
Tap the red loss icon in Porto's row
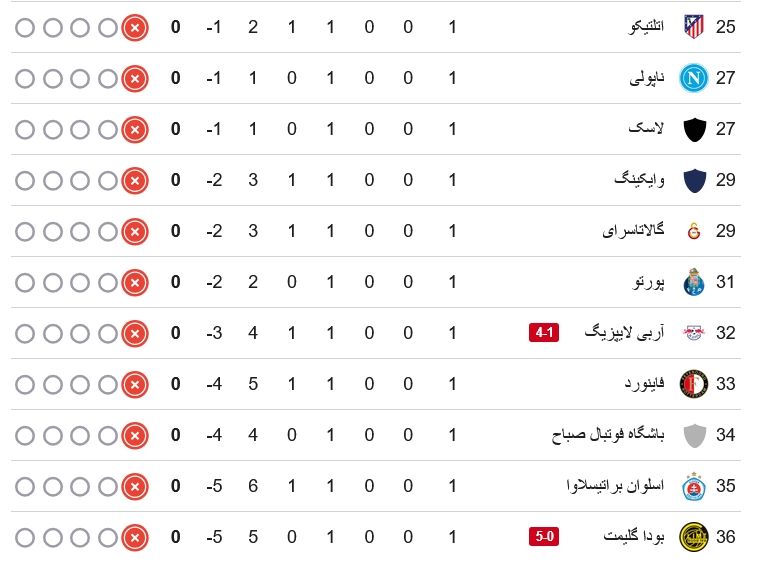click(x=135, y=282)
